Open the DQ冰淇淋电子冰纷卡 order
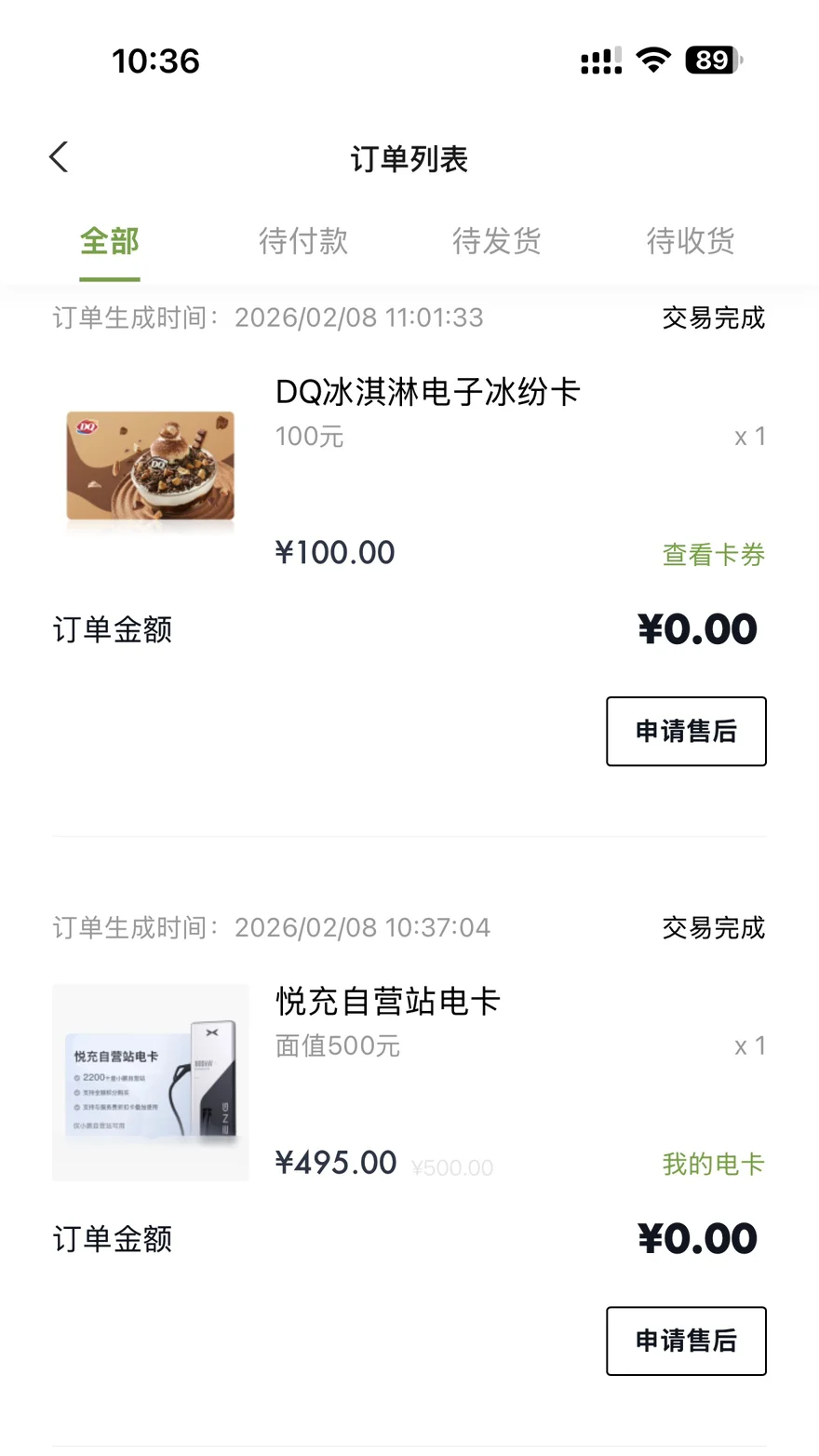This screenshot has width=819, height=1456. click(x=427, y=392)
